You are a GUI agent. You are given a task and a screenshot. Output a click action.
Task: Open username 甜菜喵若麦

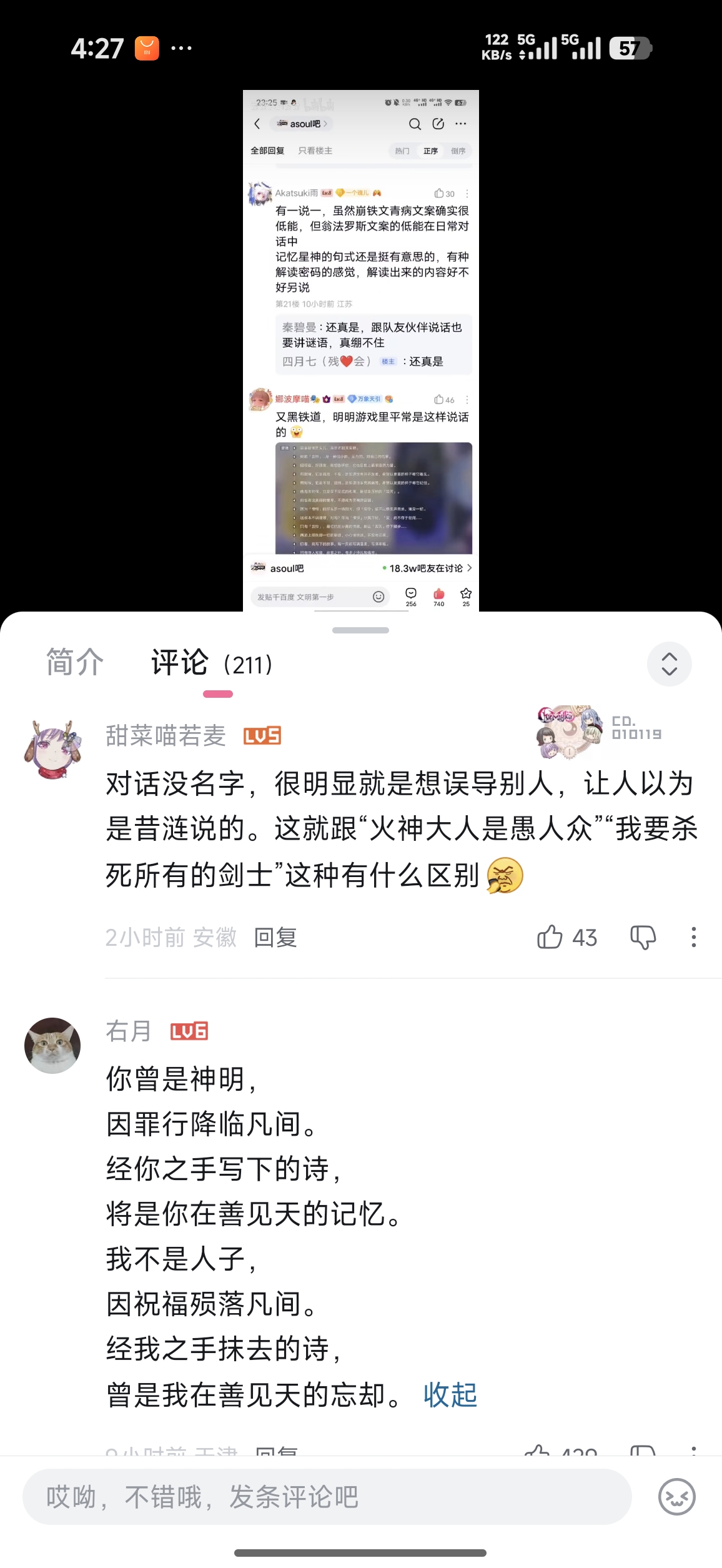(166, 736)
